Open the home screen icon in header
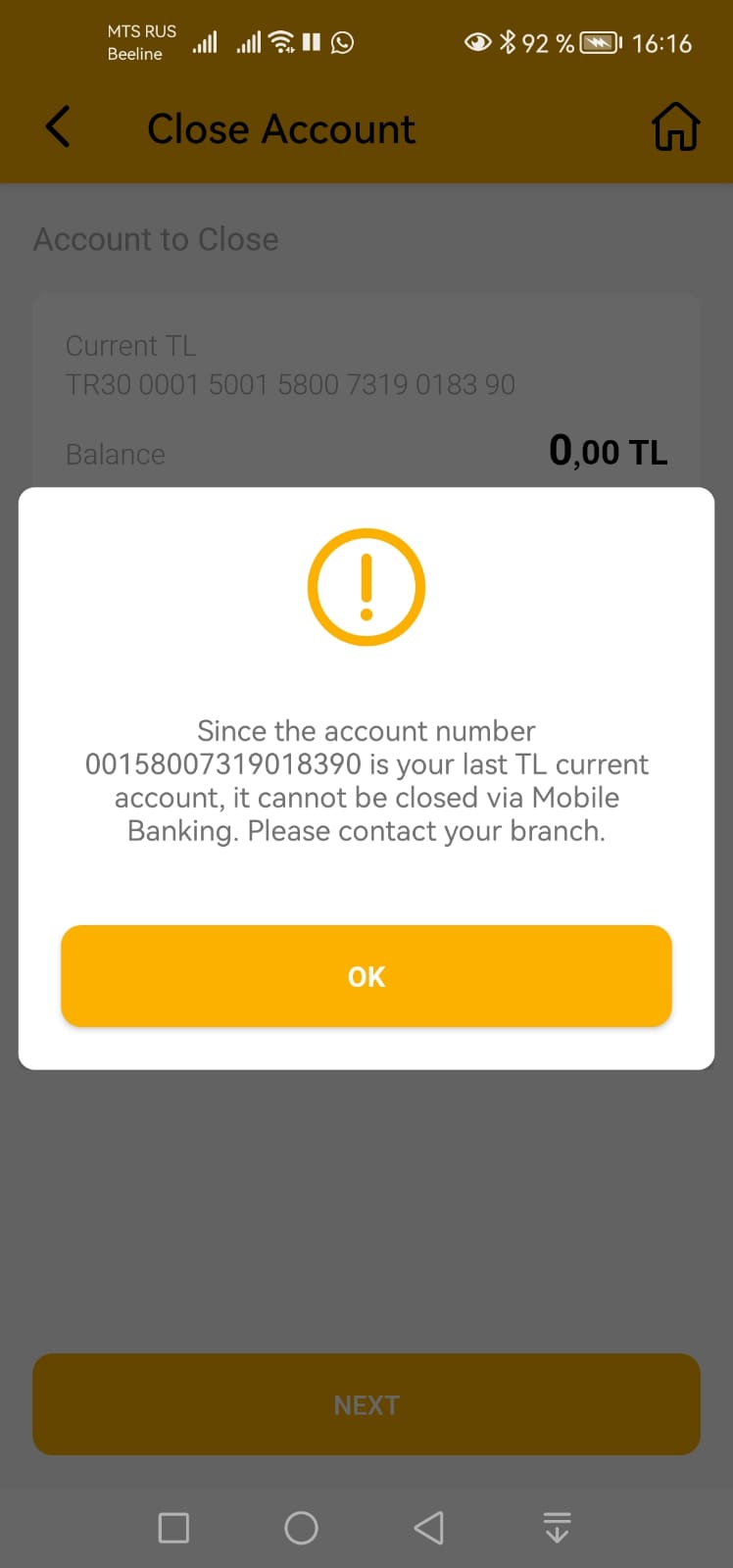Screen dimensions: 733x1568 click(676, 127)
